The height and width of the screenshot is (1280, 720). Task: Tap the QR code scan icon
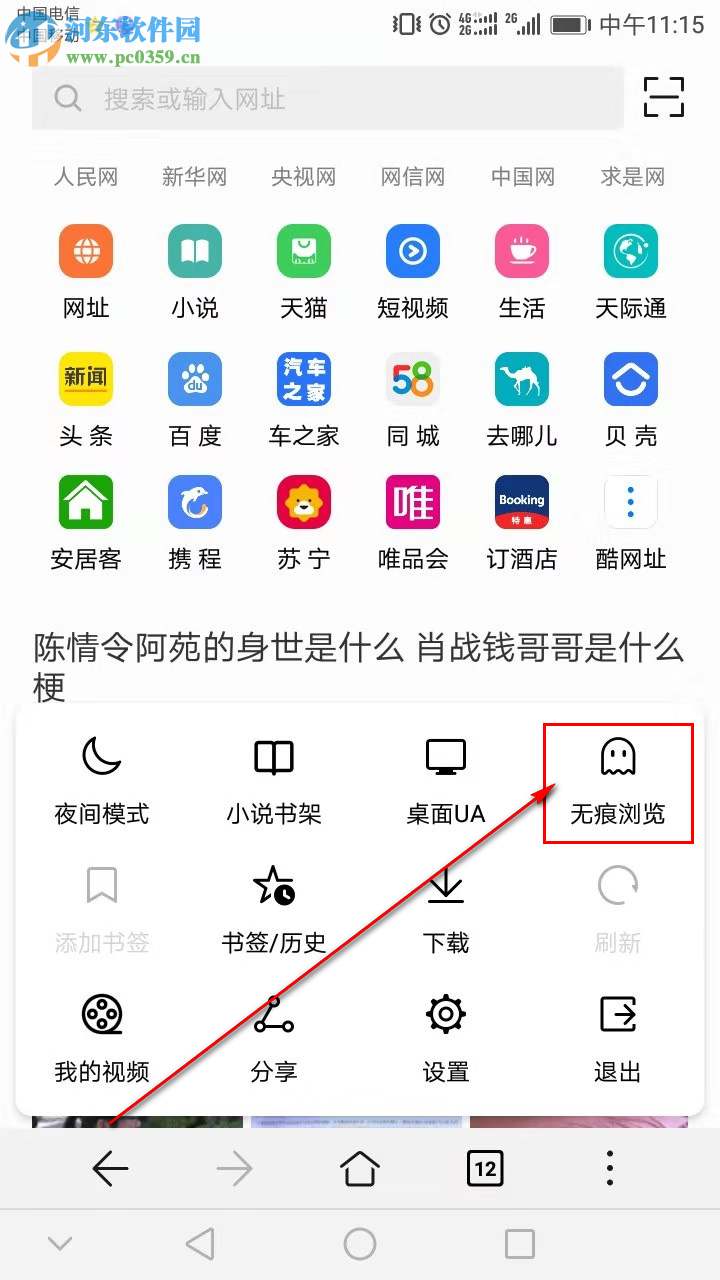pyautogui.click(x=663, y=97)
